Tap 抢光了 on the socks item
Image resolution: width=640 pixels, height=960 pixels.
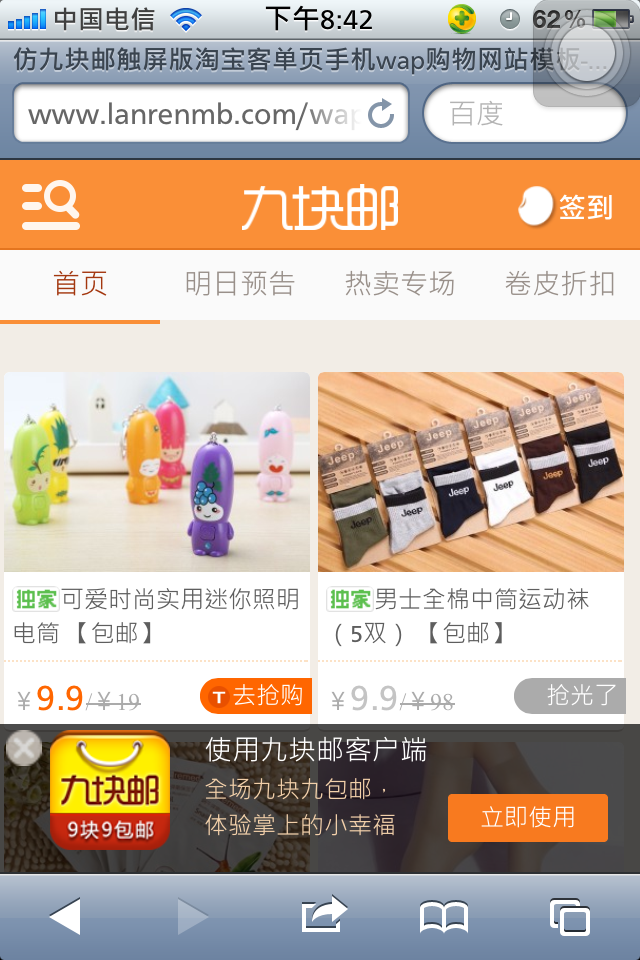(570, 696)
